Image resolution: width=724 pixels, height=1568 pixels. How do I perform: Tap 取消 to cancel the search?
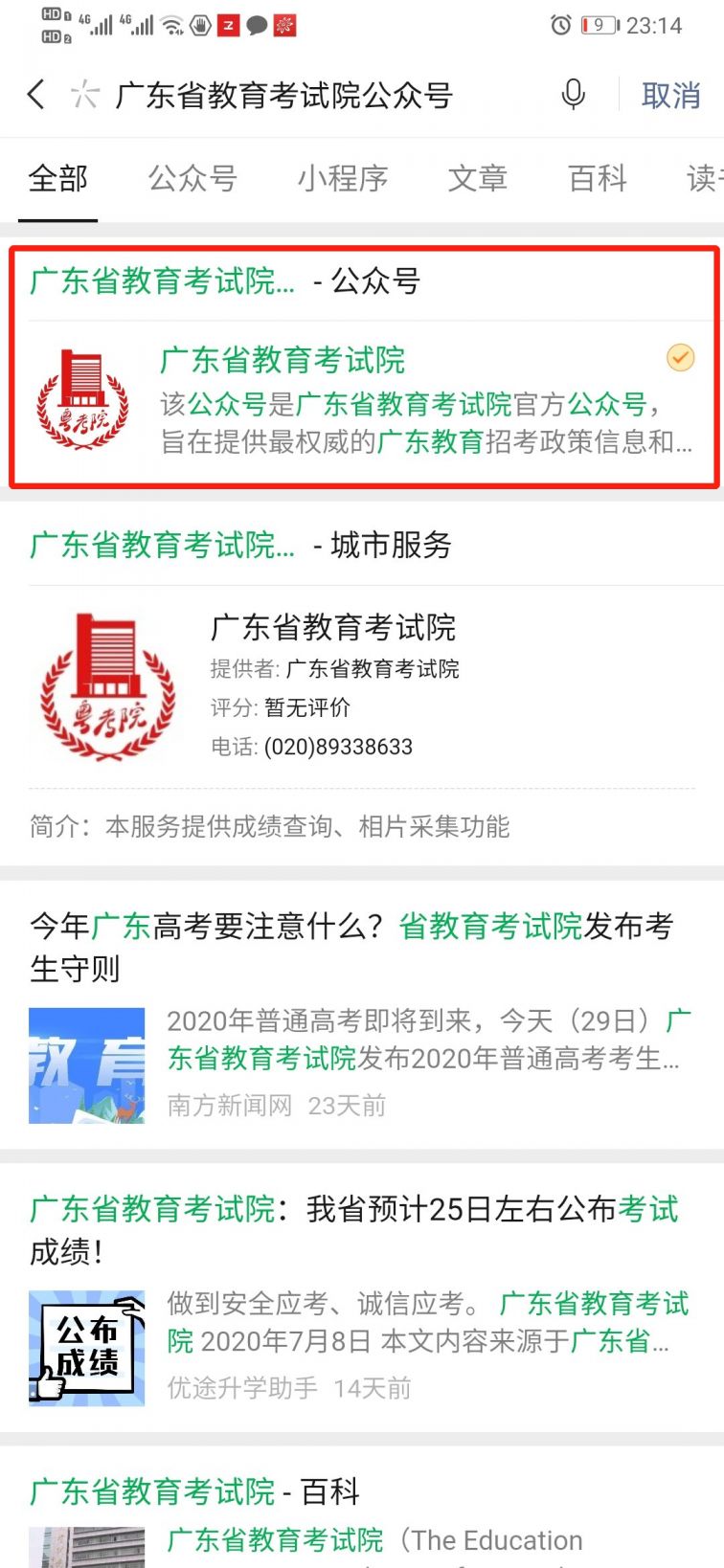[x=671, y=95]
